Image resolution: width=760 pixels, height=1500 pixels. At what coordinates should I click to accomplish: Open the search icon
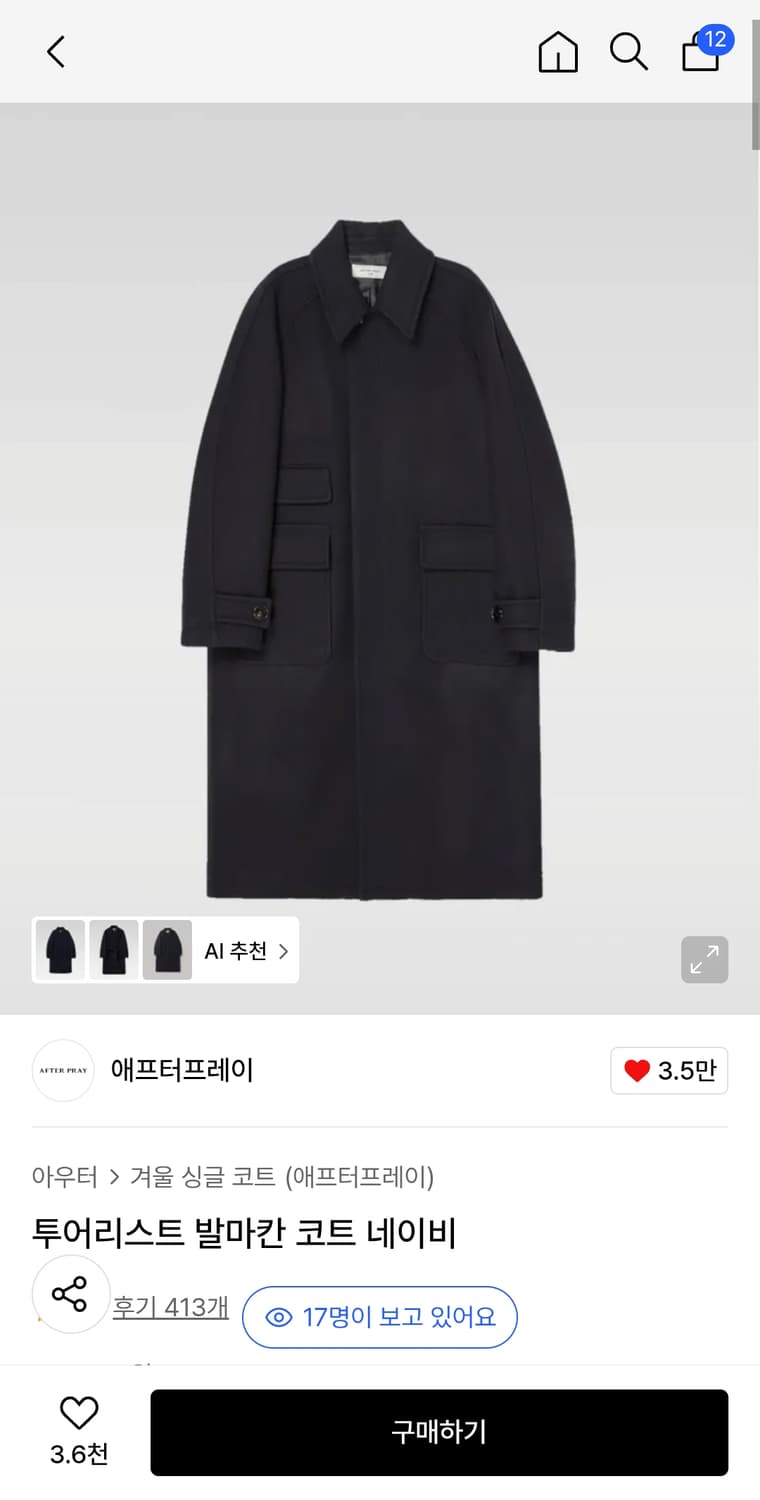[x=629, y=52]
